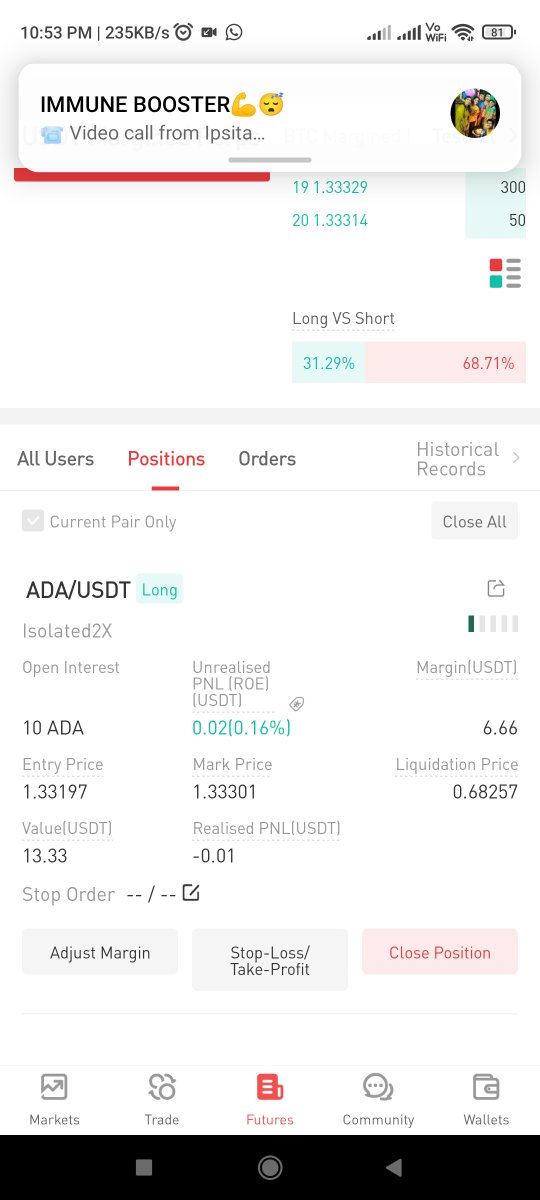Close the ADA/USDT position
540x1200 pixels.
[440, 952]
